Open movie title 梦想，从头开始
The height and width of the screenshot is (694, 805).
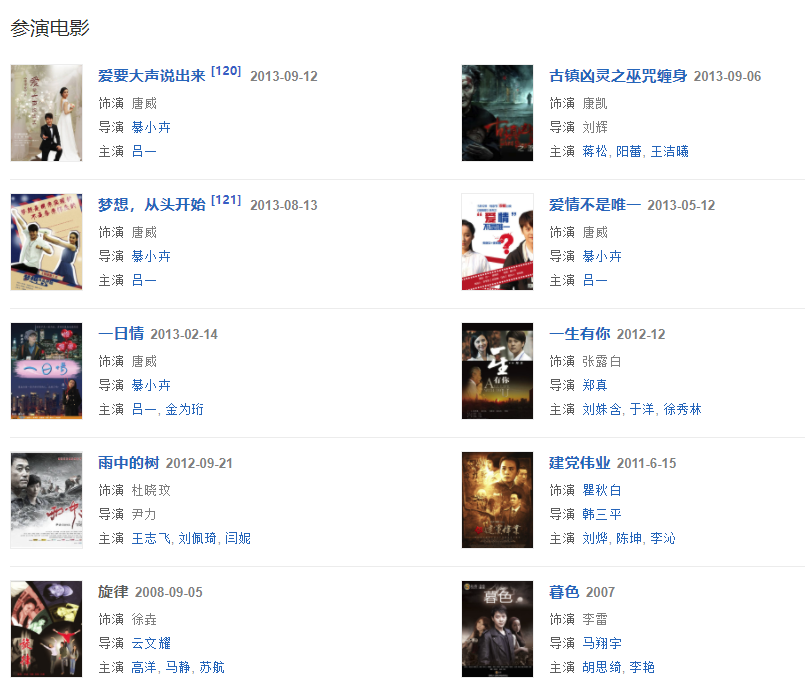click(151, 204)
